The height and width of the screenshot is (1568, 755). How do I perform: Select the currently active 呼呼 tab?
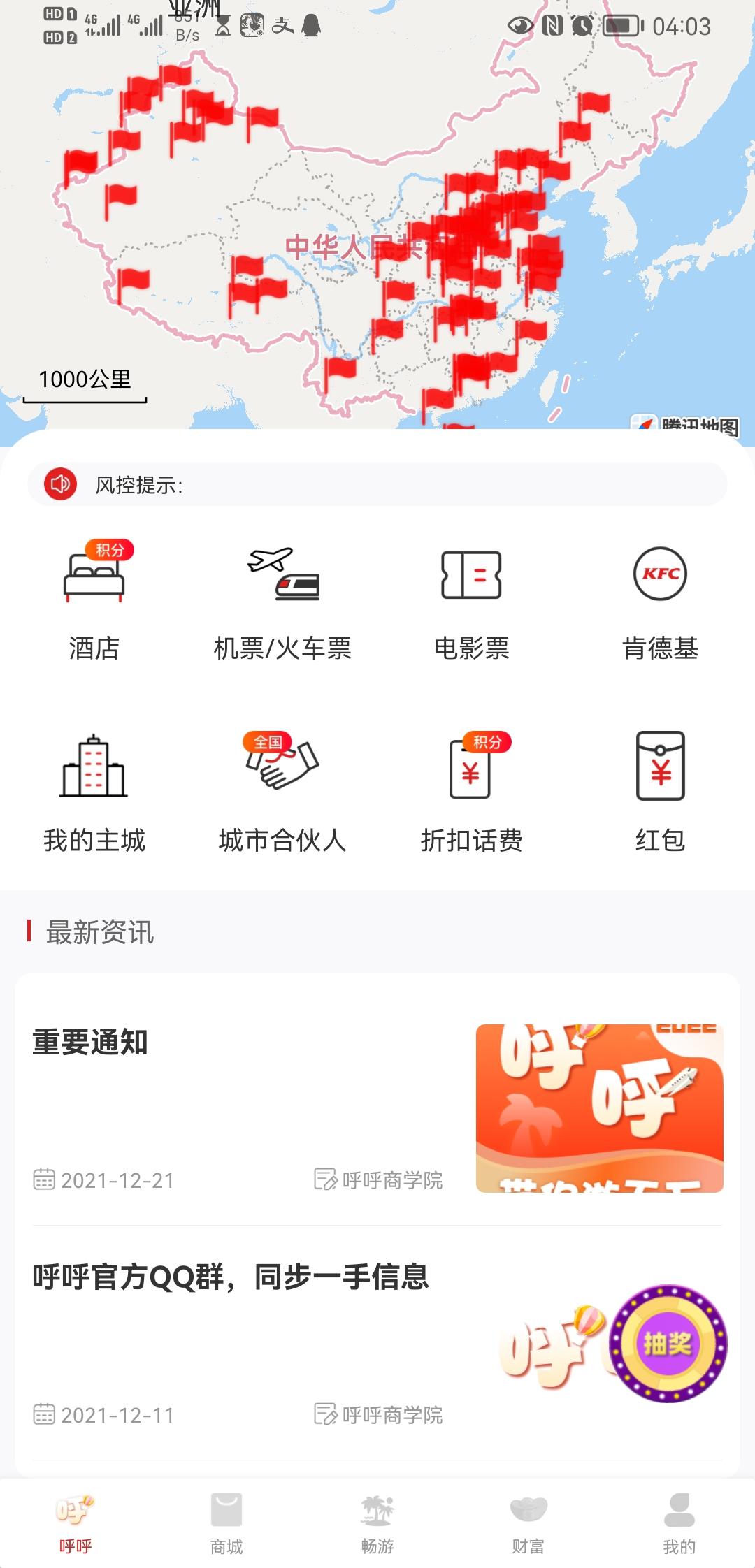click(x=75, y=1523)
